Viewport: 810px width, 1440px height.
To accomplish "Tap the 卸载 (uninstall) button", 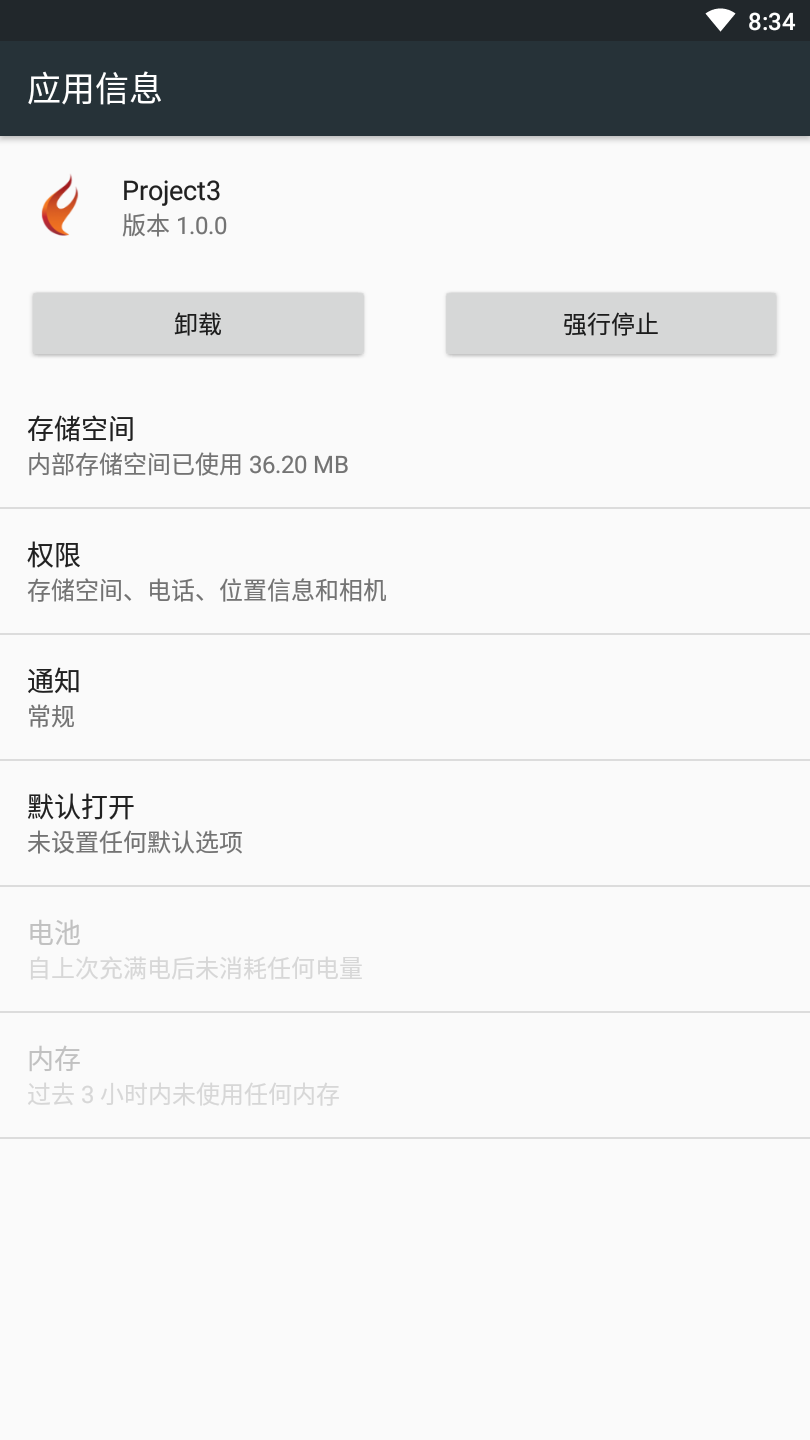I will point(198,324).
